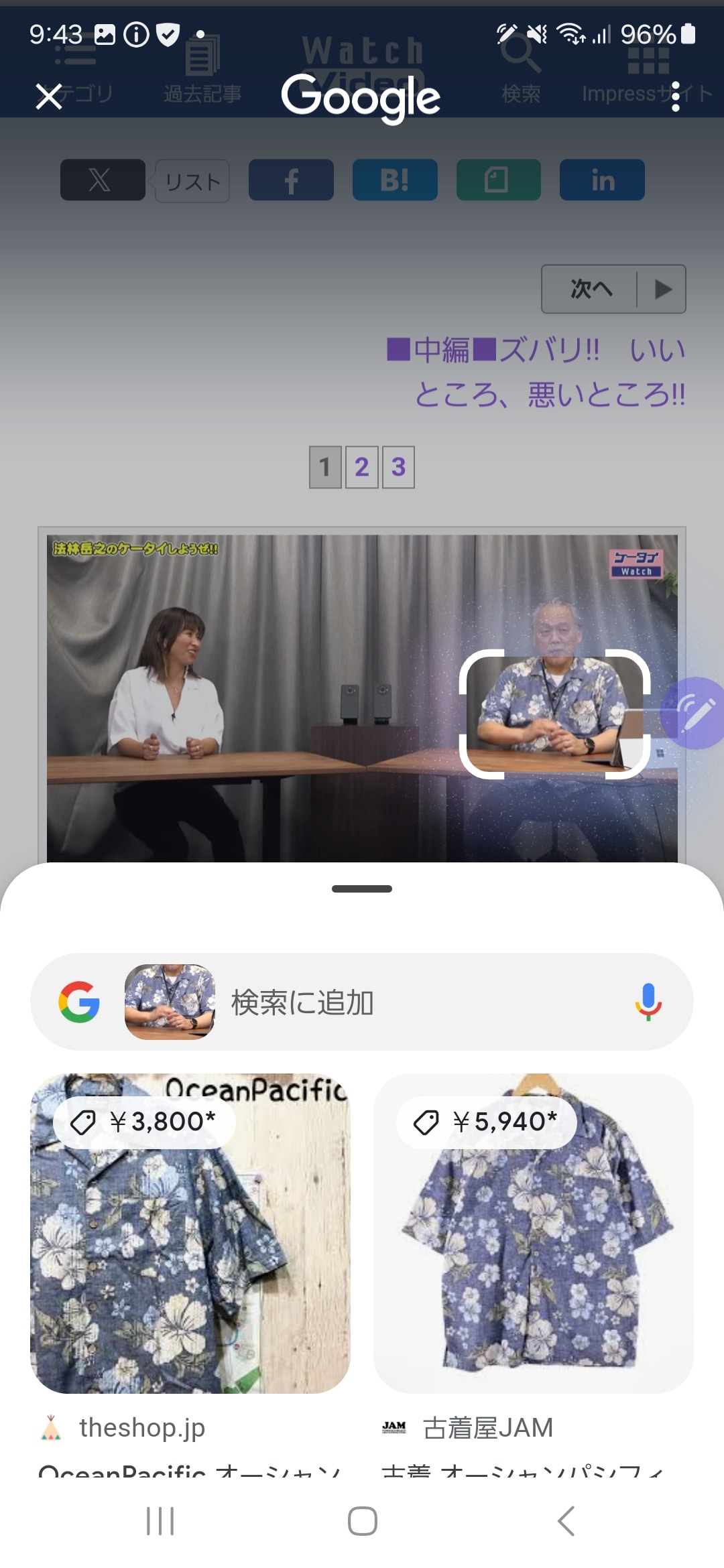Tap the purple pen edit button

point(696,713)
